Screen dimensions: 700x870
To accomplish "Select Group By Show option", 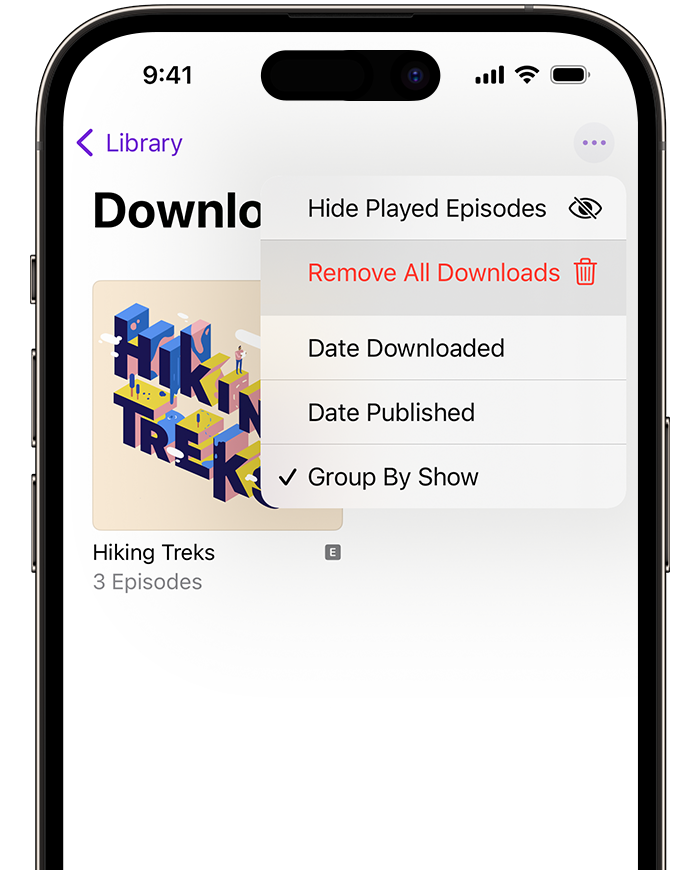I will 443,477.
